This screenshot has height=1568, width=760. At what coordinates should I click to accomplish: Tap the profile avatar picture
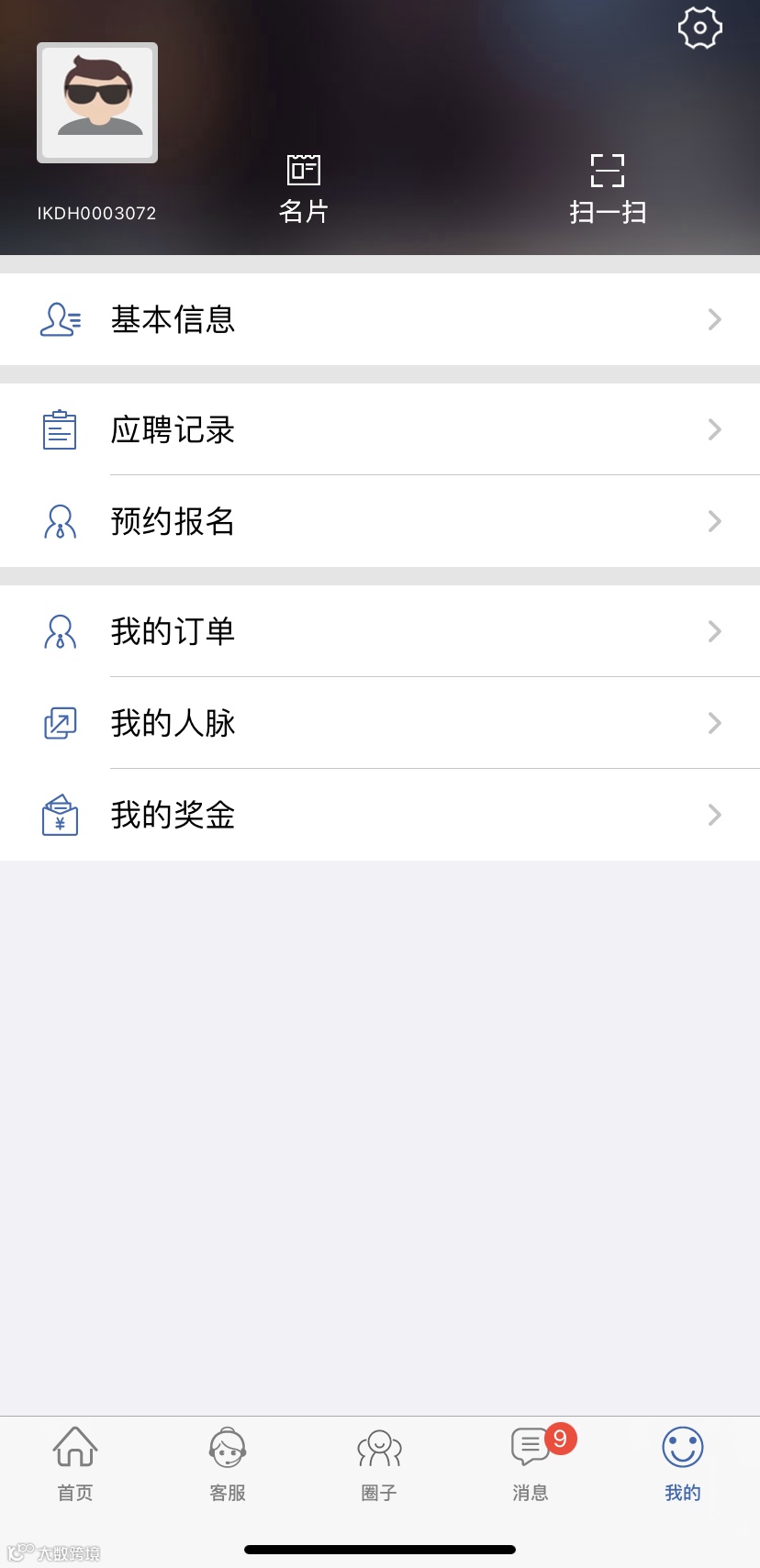pyautogui.click(x=97, y=103)
